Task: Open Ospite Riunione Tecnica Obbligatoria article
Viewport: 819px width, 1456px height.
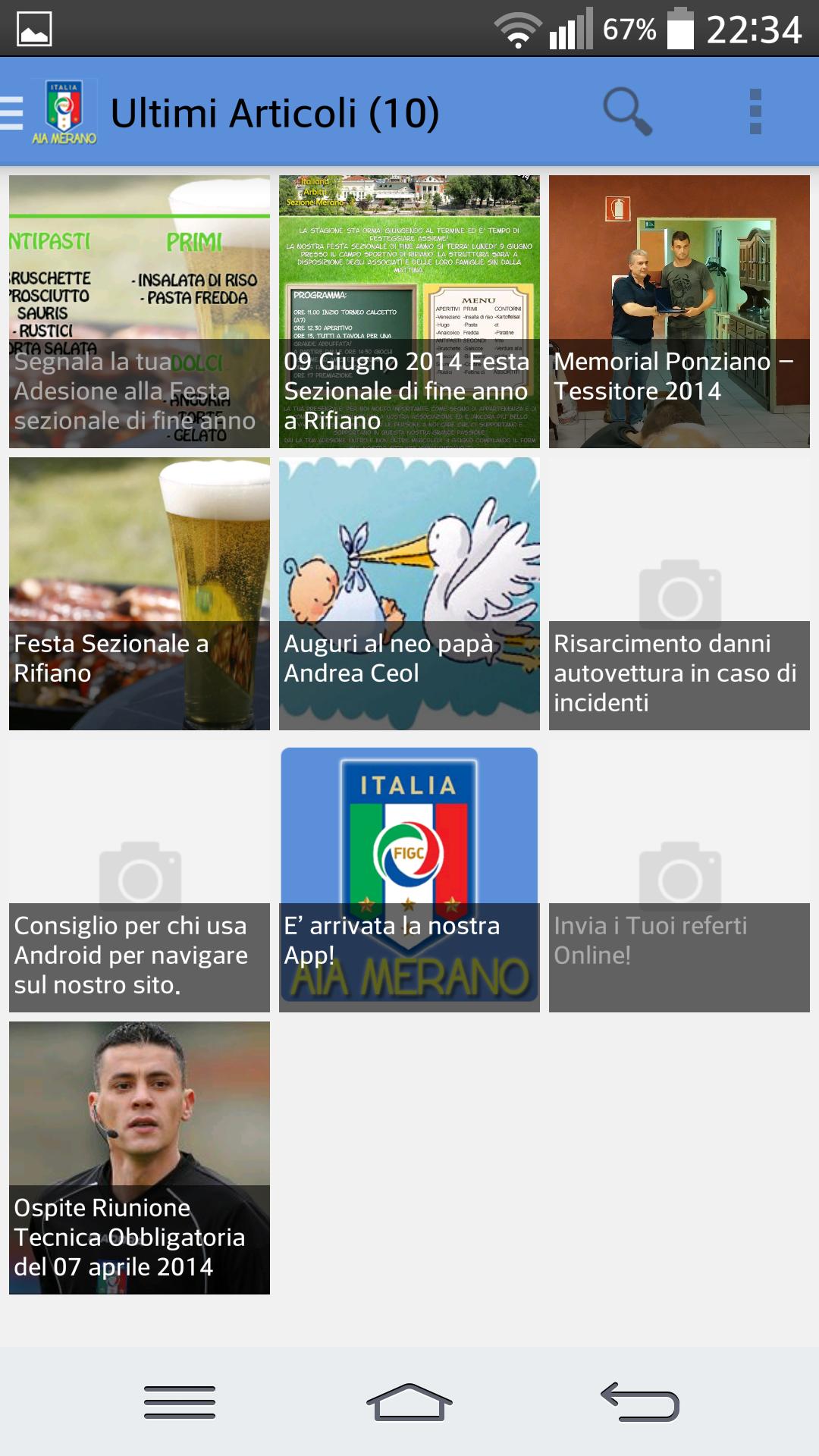Action: [140, 1158]
